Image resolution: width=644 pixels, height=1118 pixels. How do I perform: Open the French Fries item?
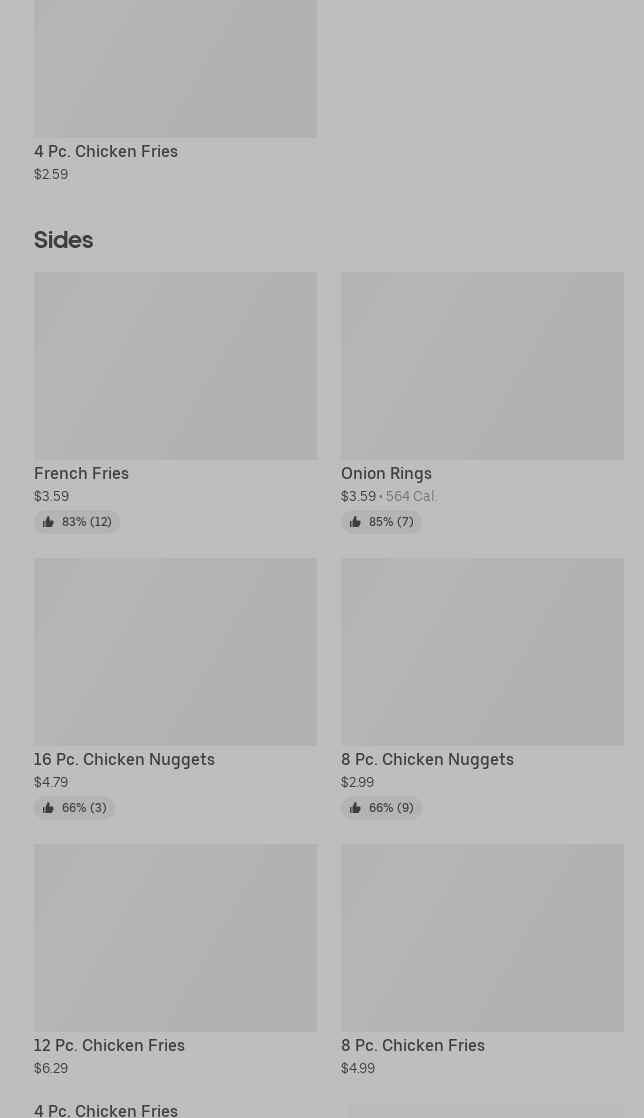175,402
